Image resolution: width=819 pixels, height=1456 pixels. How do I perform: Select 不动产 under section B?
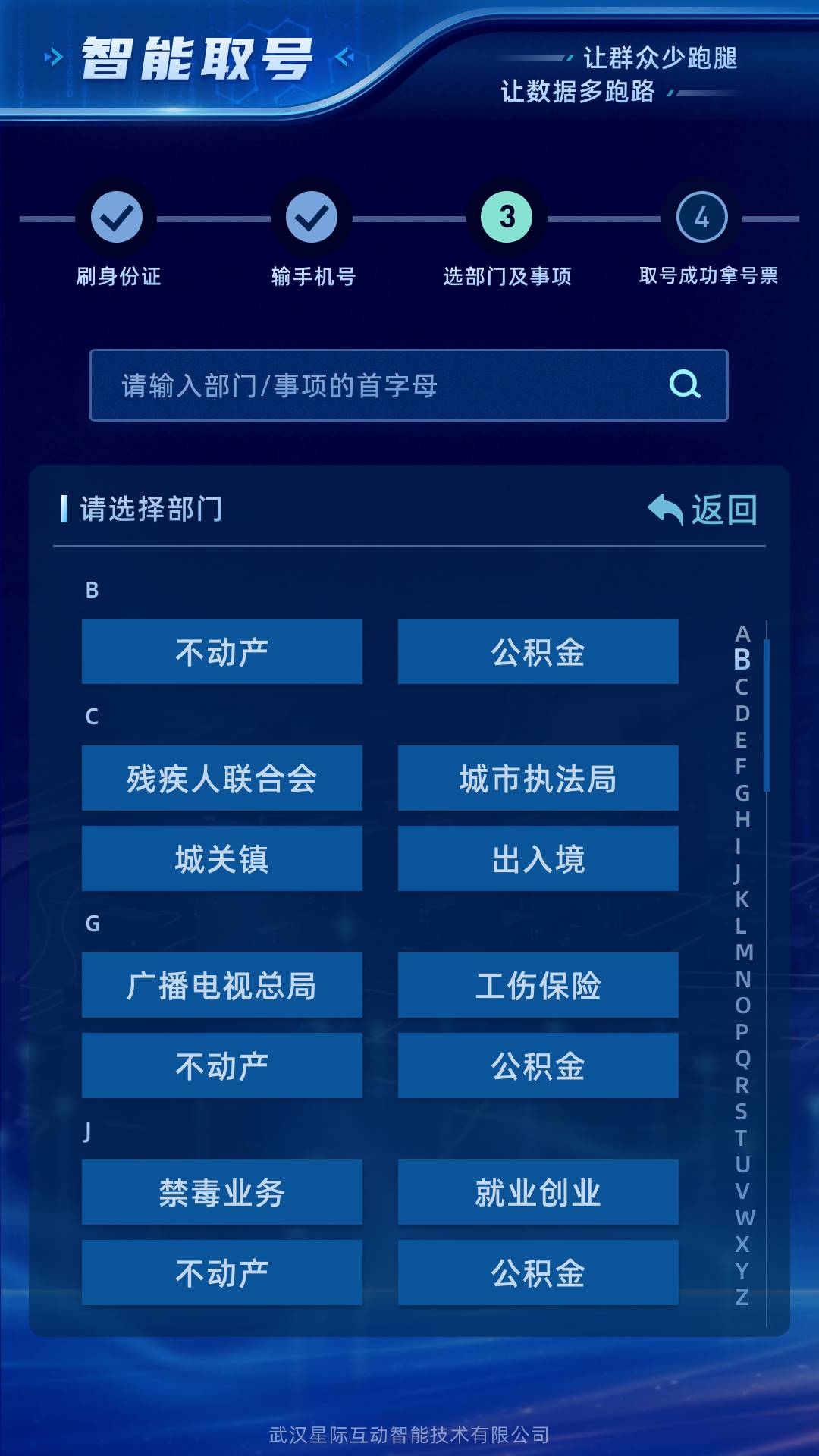[222, 651]
